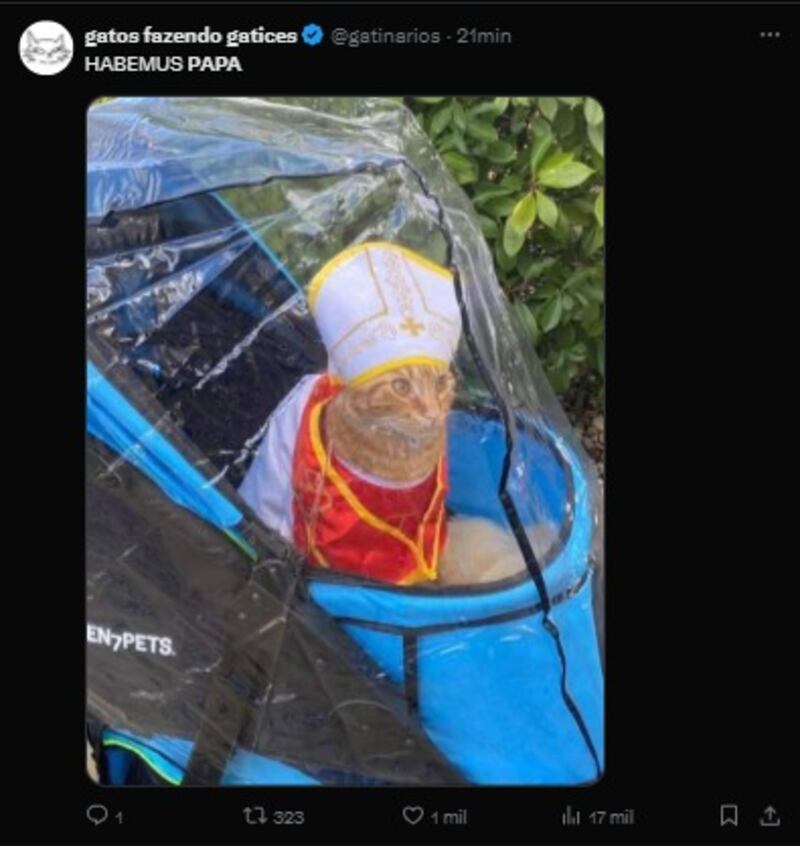800x846 pixels.
Task: Open the @gatinarios profile handle link
Action: (385, 36)
